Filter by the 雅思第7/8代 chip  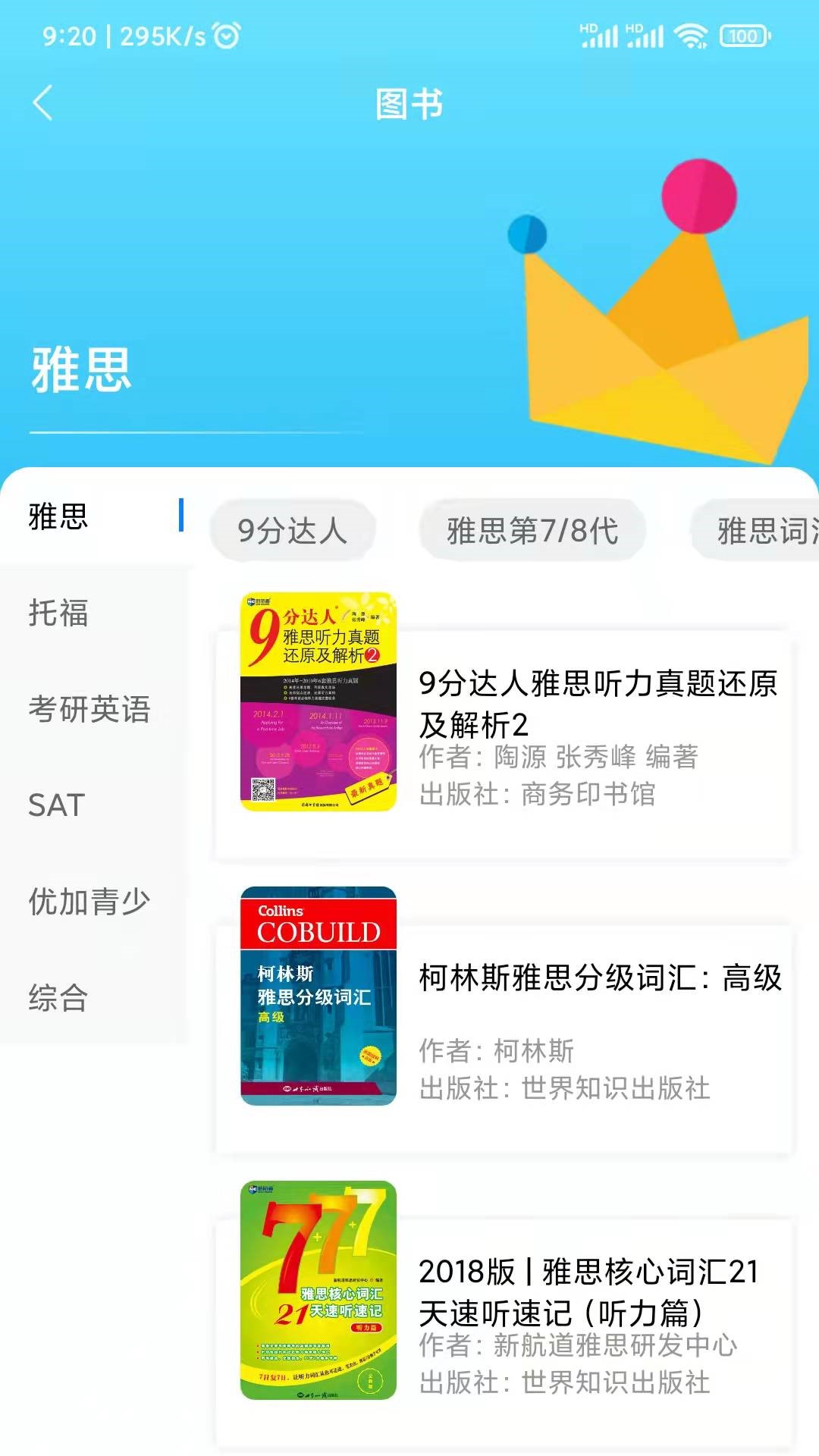click(532, 530)
